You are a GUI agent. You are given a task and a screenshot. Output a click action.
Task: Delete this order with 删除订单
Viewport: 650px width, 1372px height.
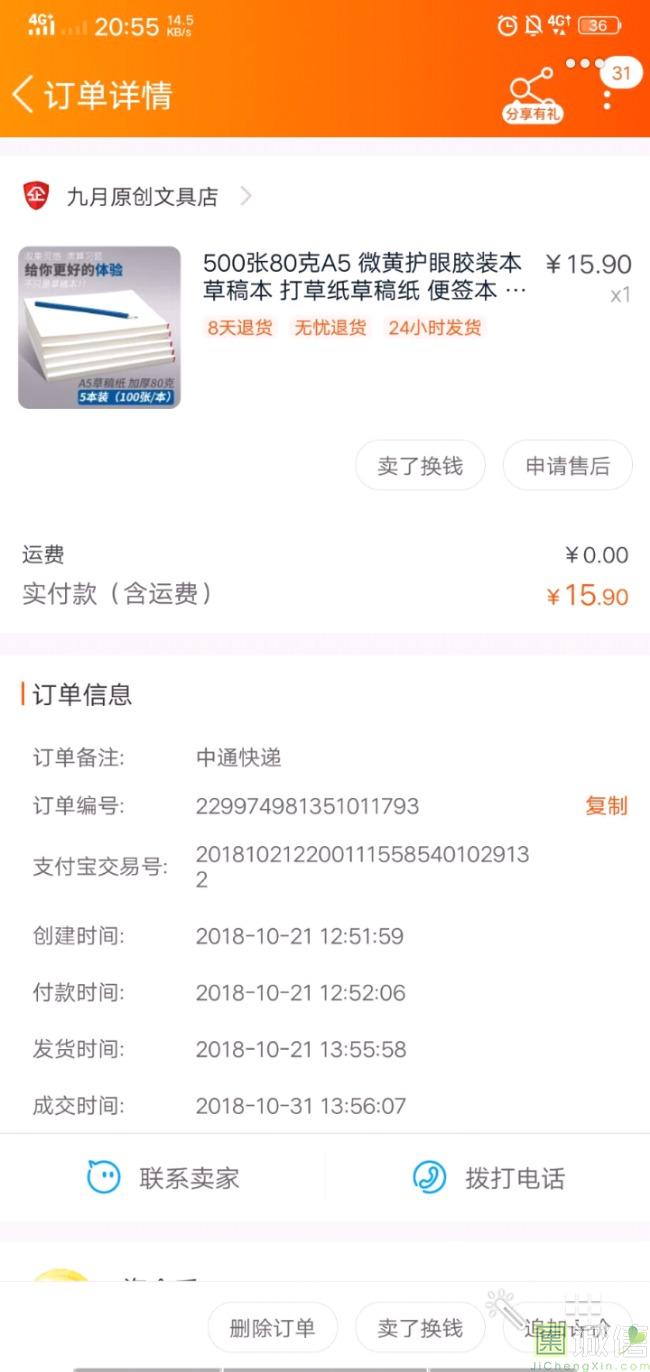tap(272, 1328)
